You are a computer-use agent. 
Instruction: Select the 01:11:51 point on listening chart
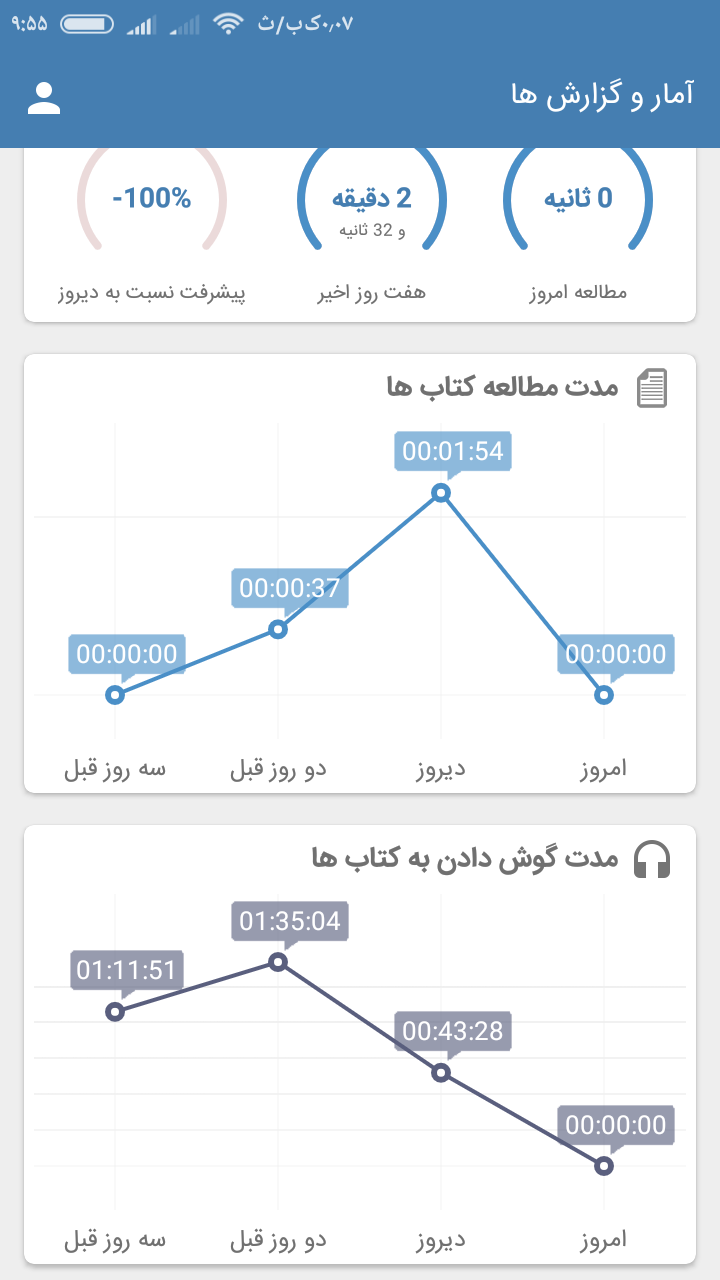pos(115,1012)
